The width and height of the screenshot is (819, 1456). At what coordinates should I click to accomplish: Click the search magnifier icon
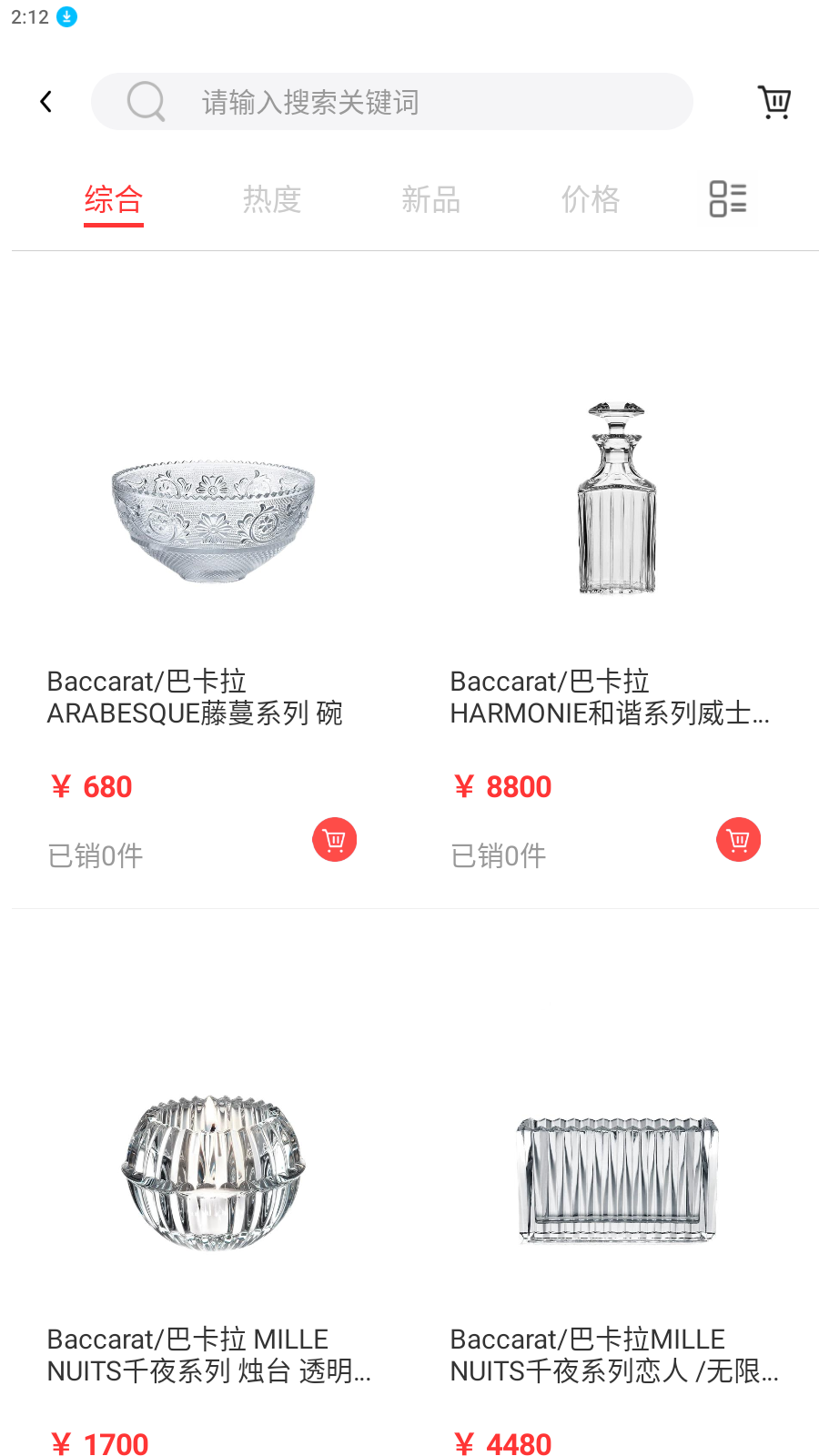(x=146, y=101)
